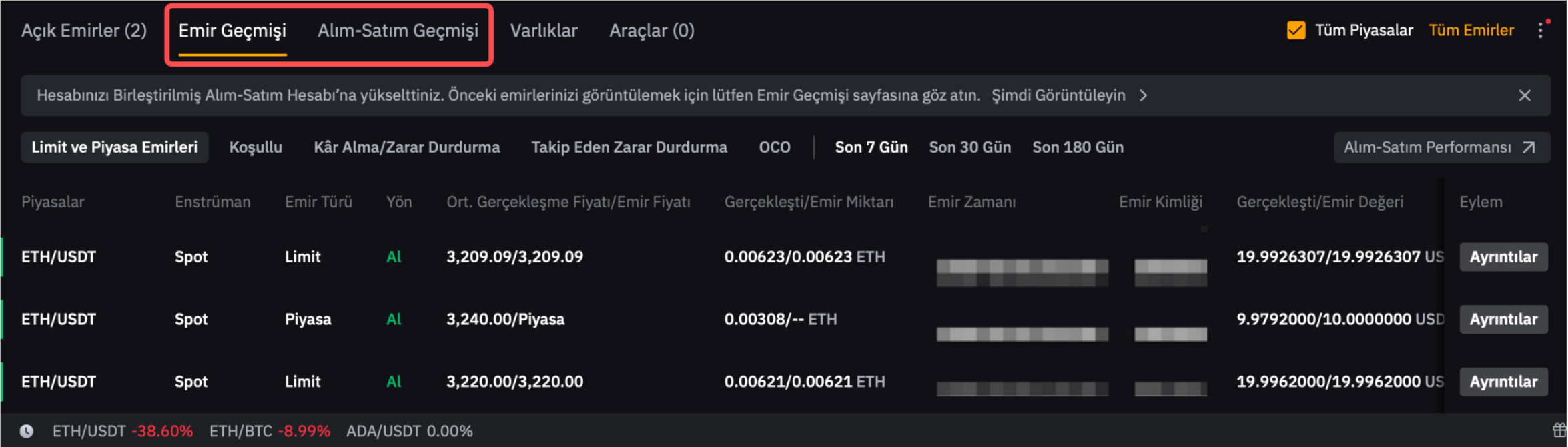Show Takip Eden Zarar Durdurma orders
1568x447 pixels.
pos(629,147)
